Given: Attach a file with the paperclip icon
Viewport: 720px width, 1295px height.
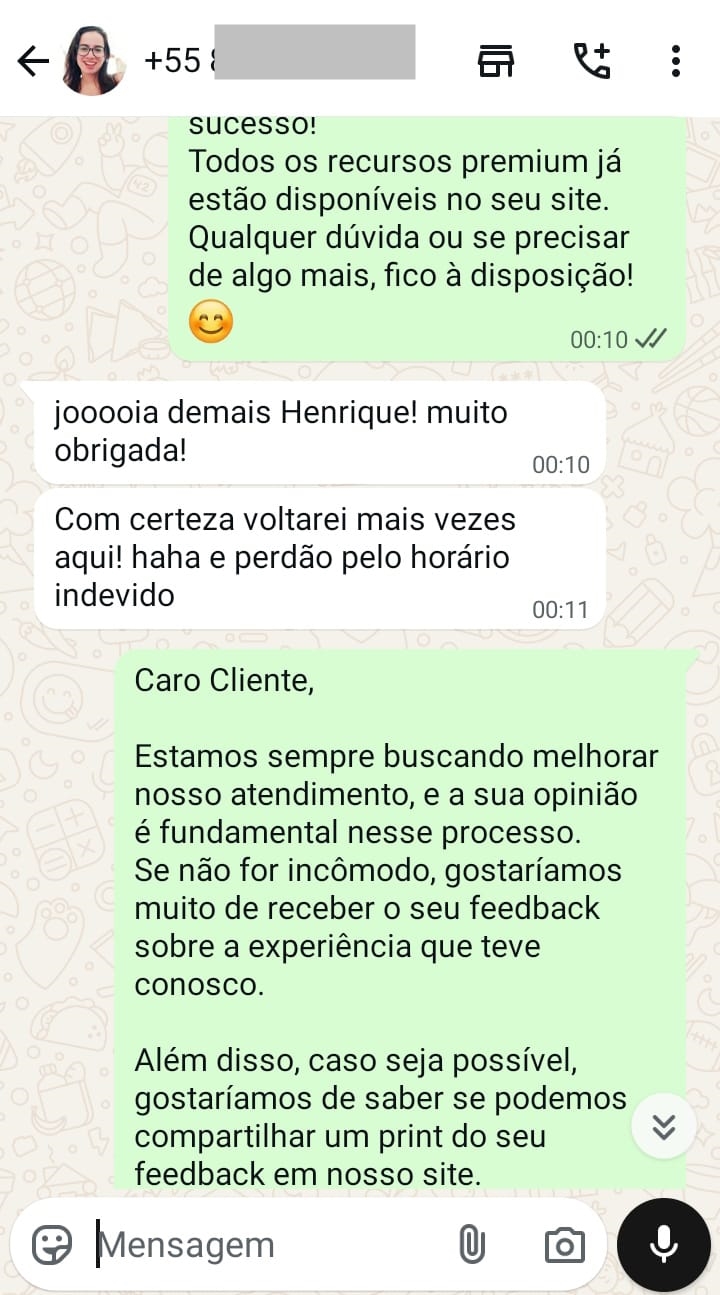Looking at the screenshot, I should tap(470, 1243).
